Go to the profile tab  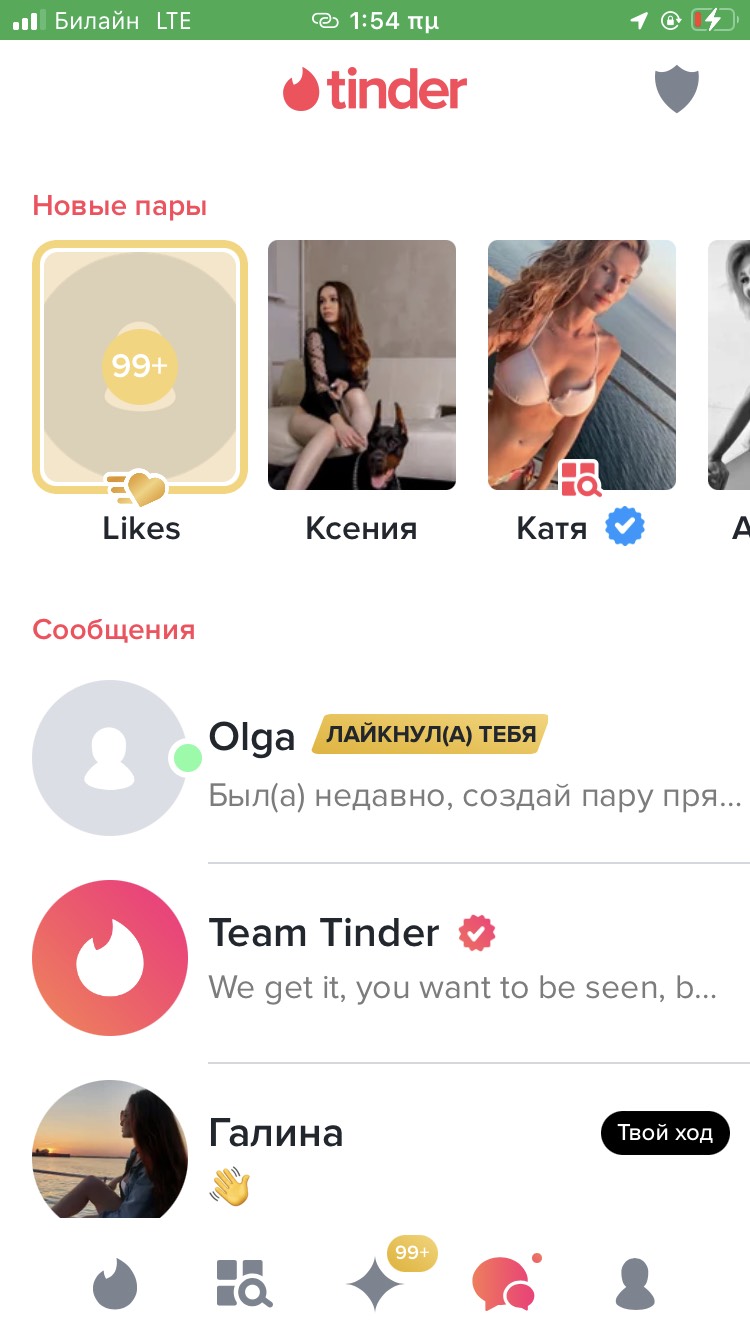(634, 1283)
